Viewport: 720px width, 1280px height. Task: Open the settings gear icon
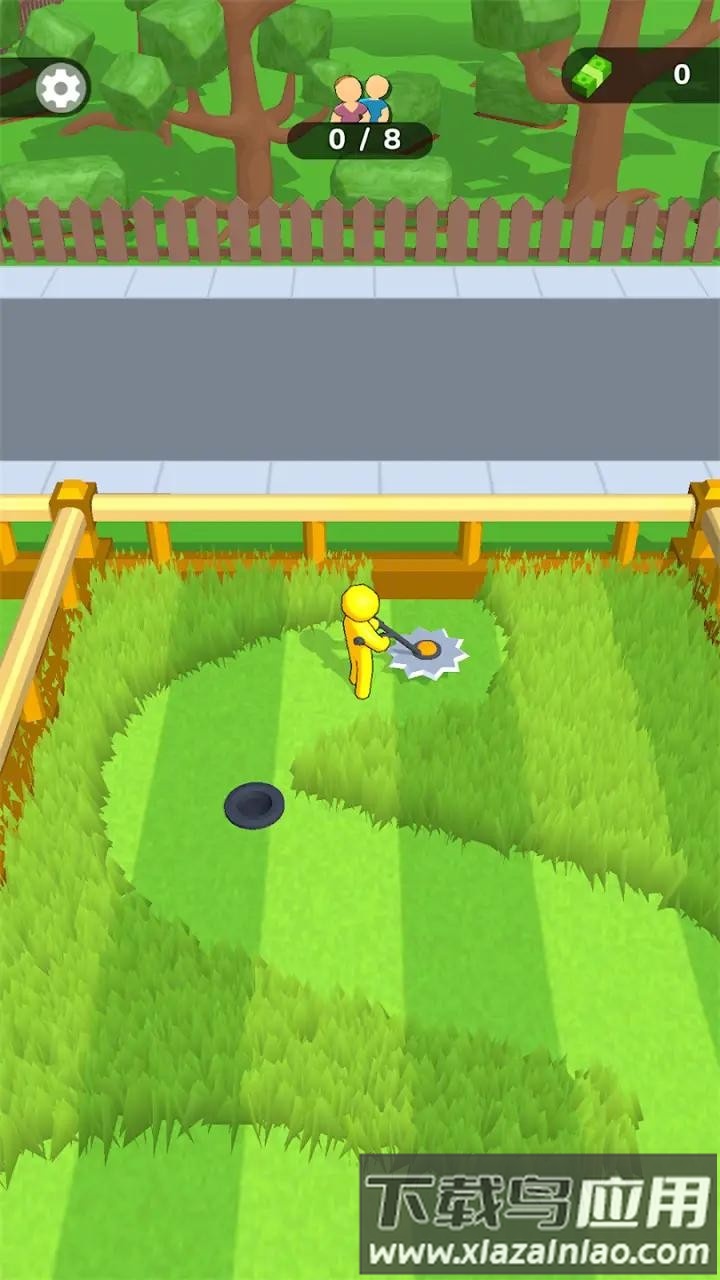(x=60, y=89)
